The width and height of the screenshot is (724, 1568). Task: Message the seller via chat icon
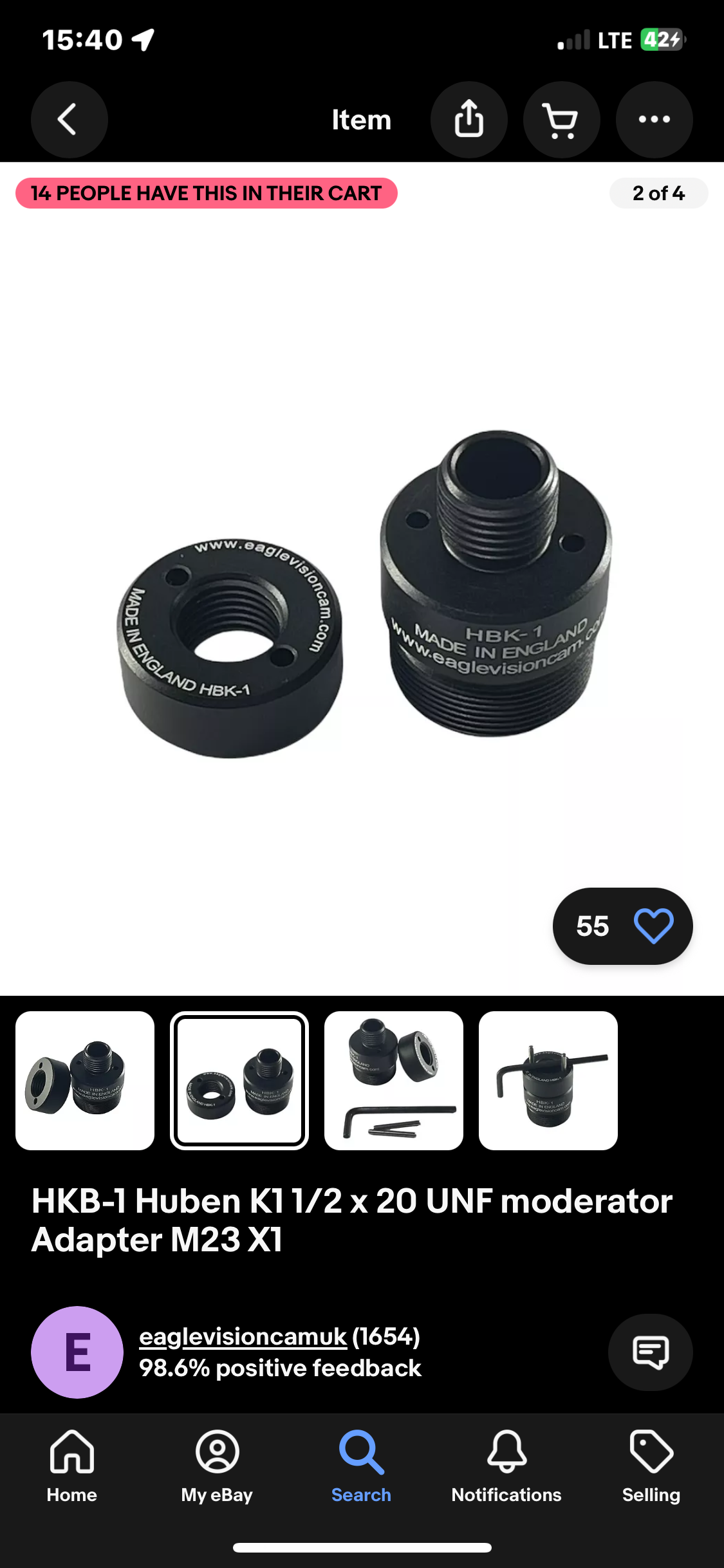[x=650, y=1352]
